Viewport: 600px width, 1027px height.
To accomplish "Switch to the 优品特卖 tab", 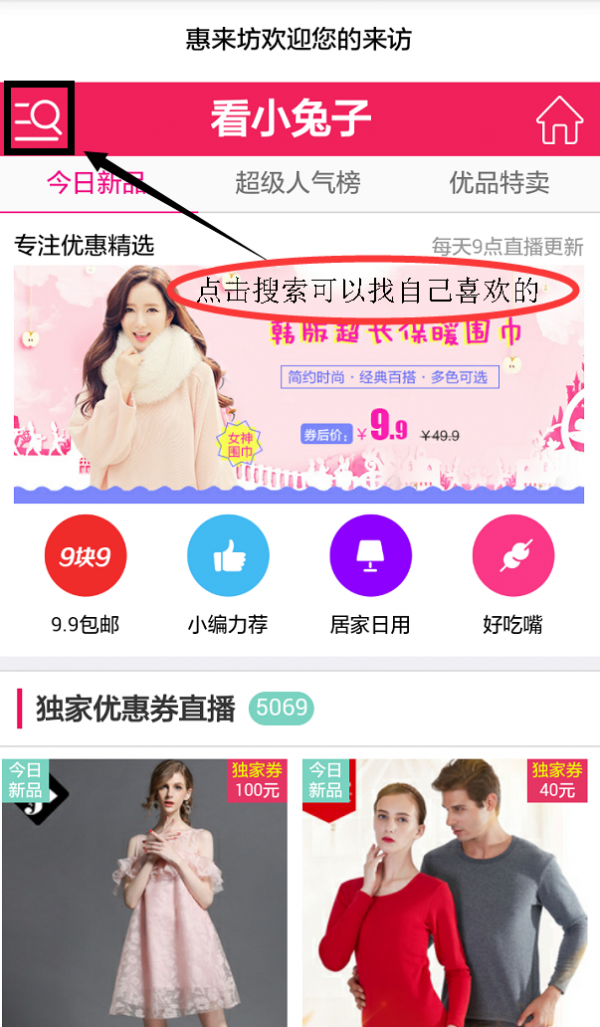I will 499,184.
